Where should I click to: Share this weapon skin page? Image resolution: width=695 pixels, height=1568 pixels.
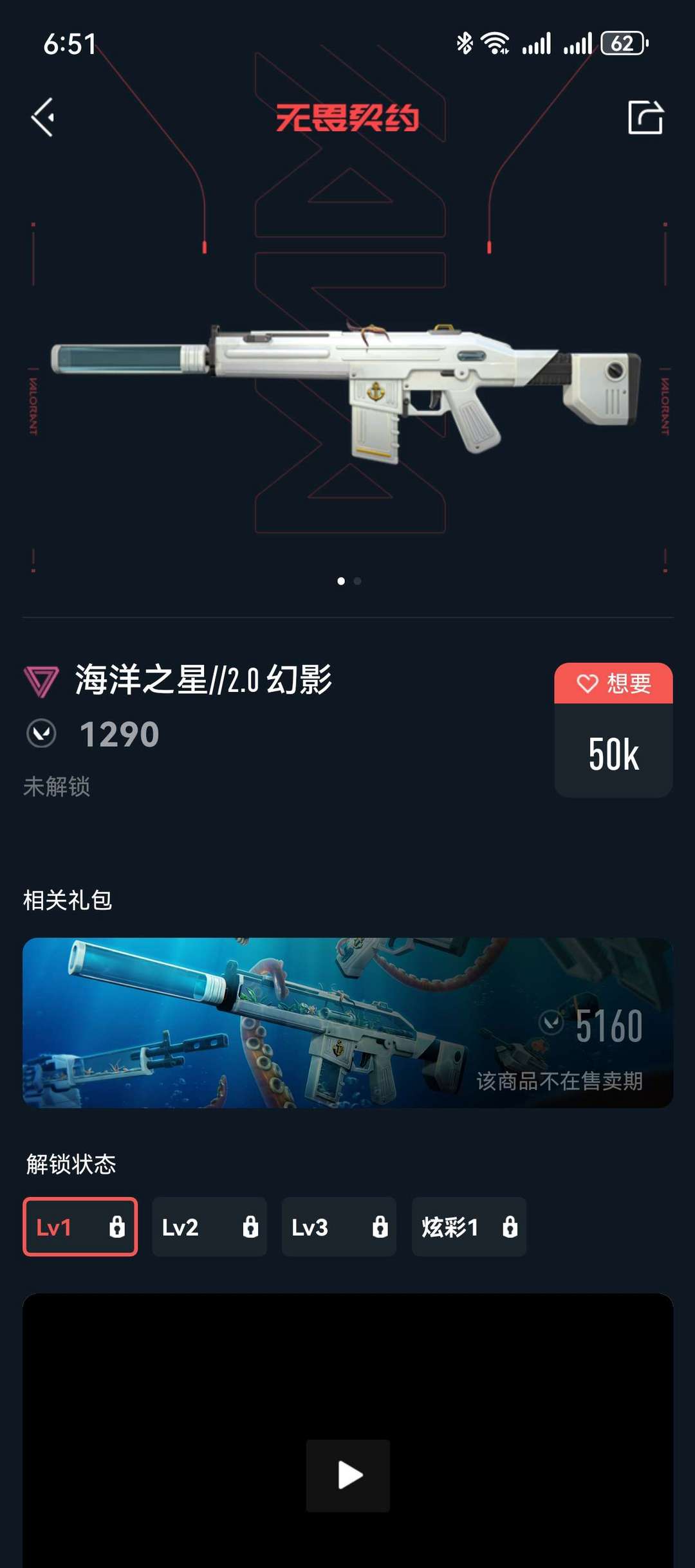tap(645, 117)
